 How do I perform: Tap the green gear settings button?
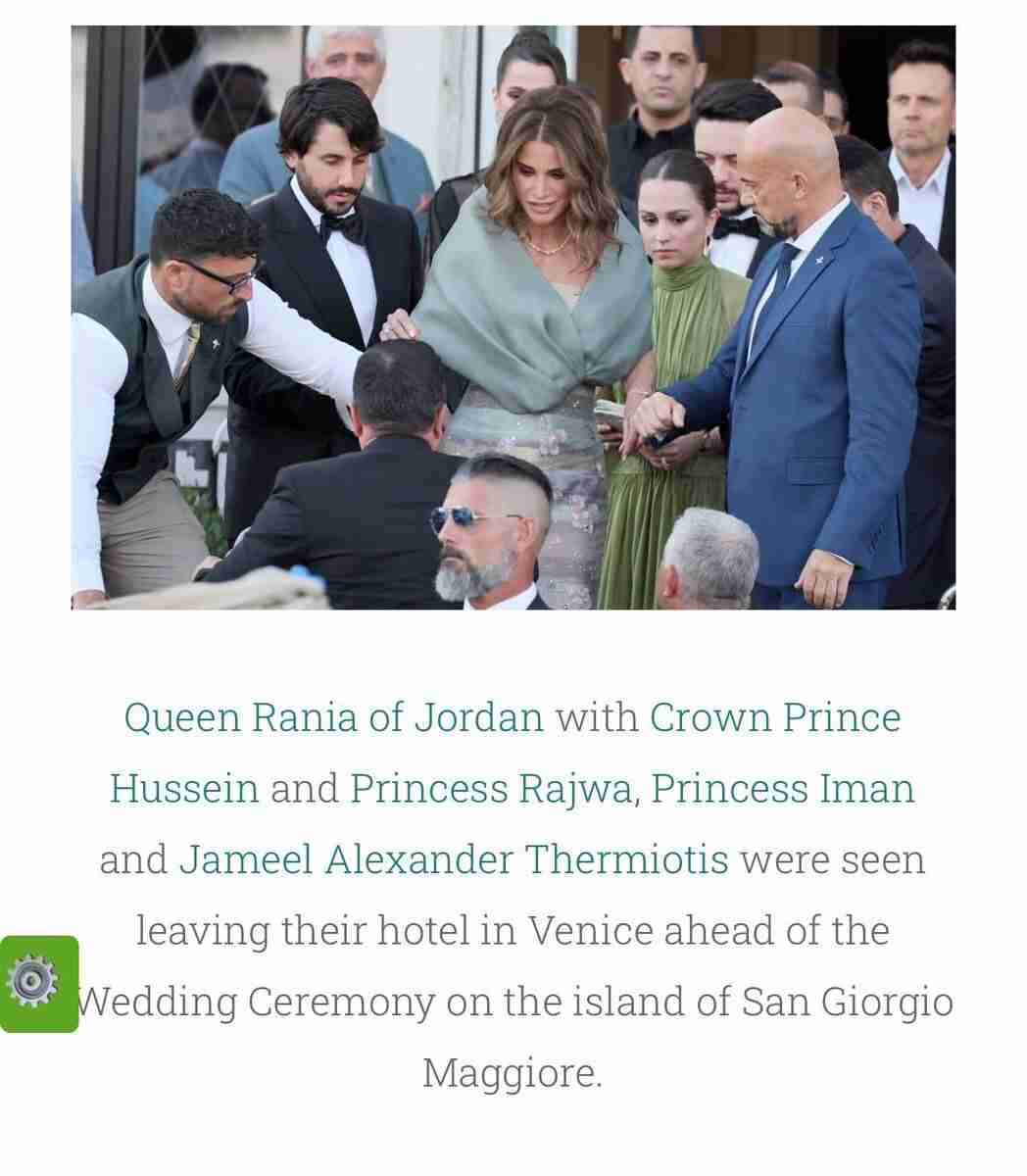[36, 983]
